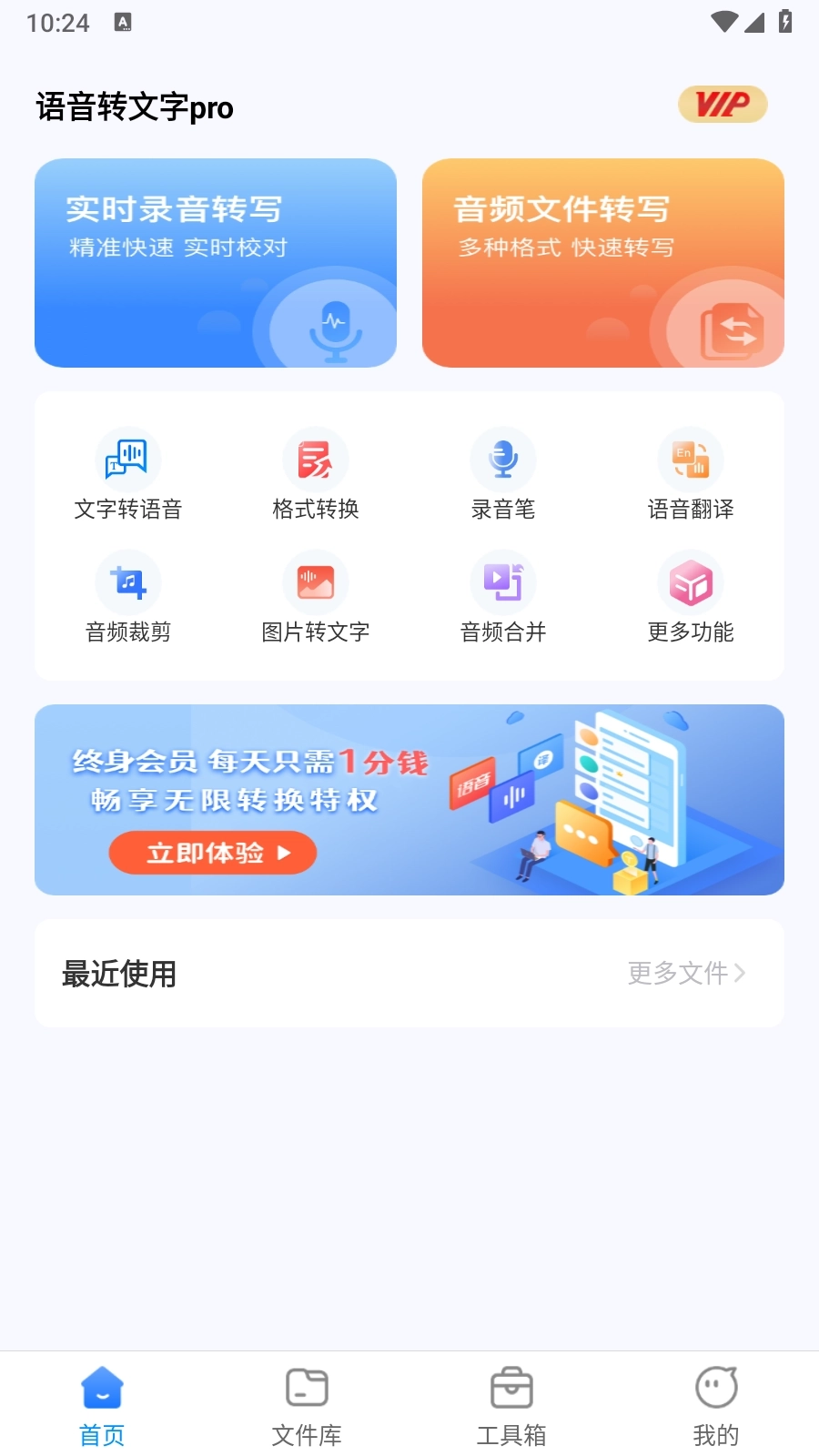Viewport: 819px width, 1456px height.
Task: Select the 格式转换 format conversion tool
Action: pos(316,473)
